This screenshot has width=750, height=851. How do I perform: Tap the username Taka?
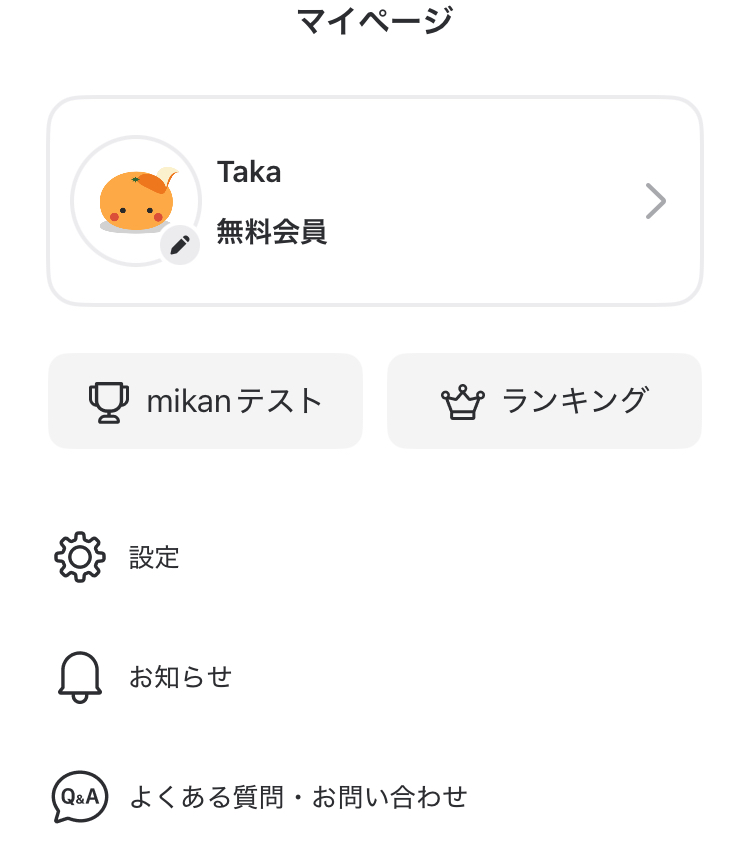tap(248, 172)
